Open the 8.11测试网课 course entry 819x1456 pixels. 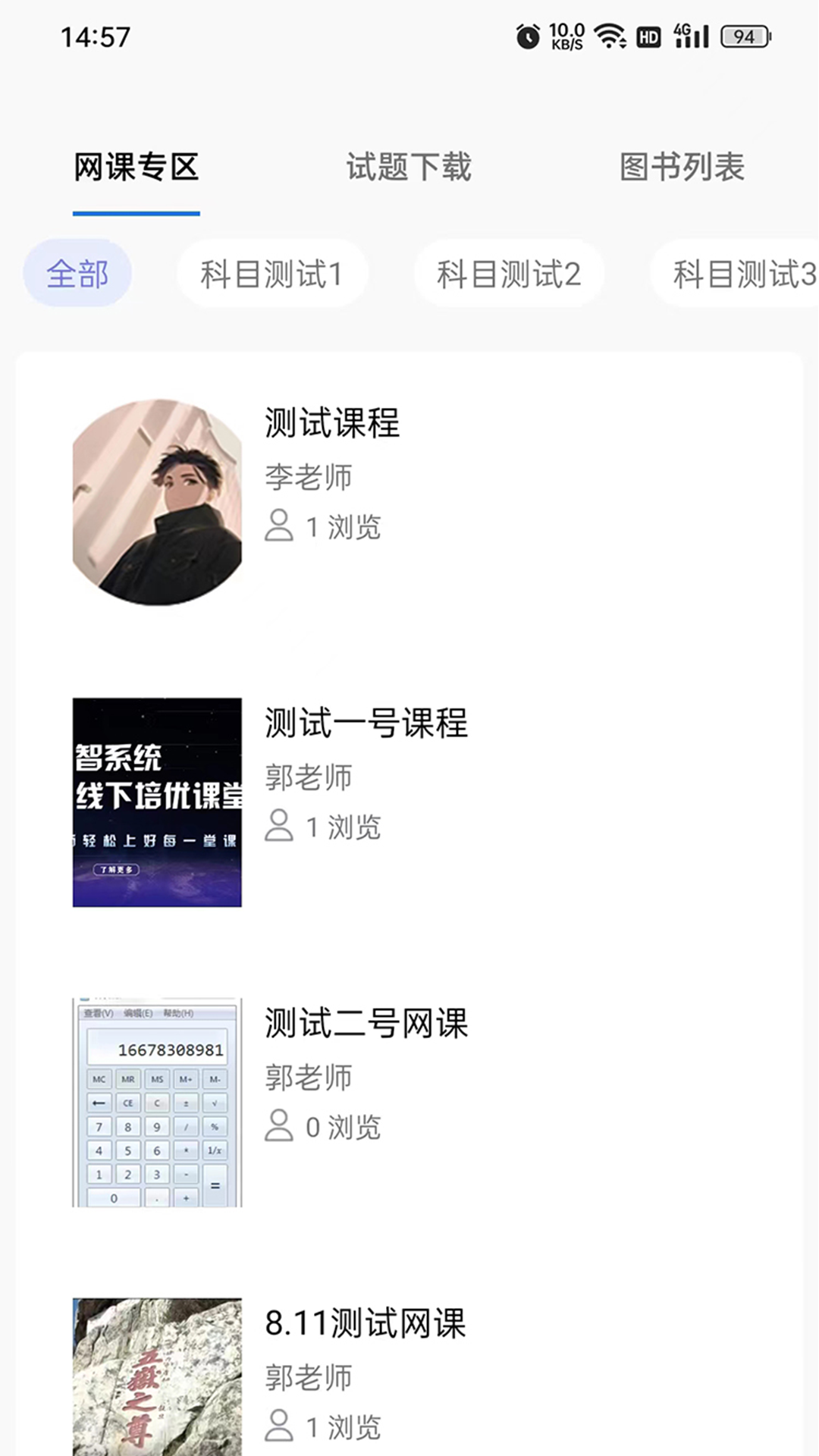click(366, 1323)
